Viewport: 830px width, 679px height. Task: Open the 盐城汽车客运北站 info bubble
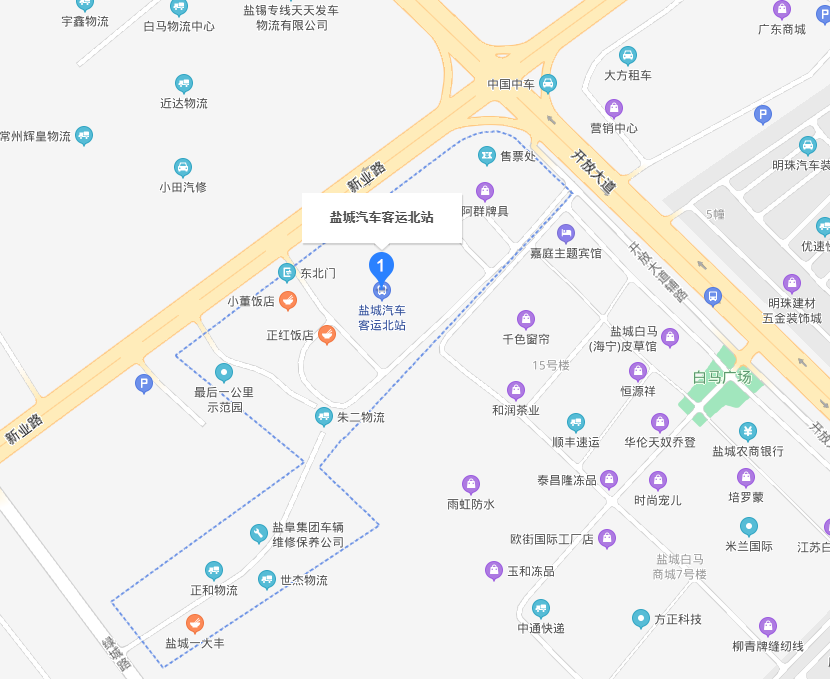click(381, 217)
